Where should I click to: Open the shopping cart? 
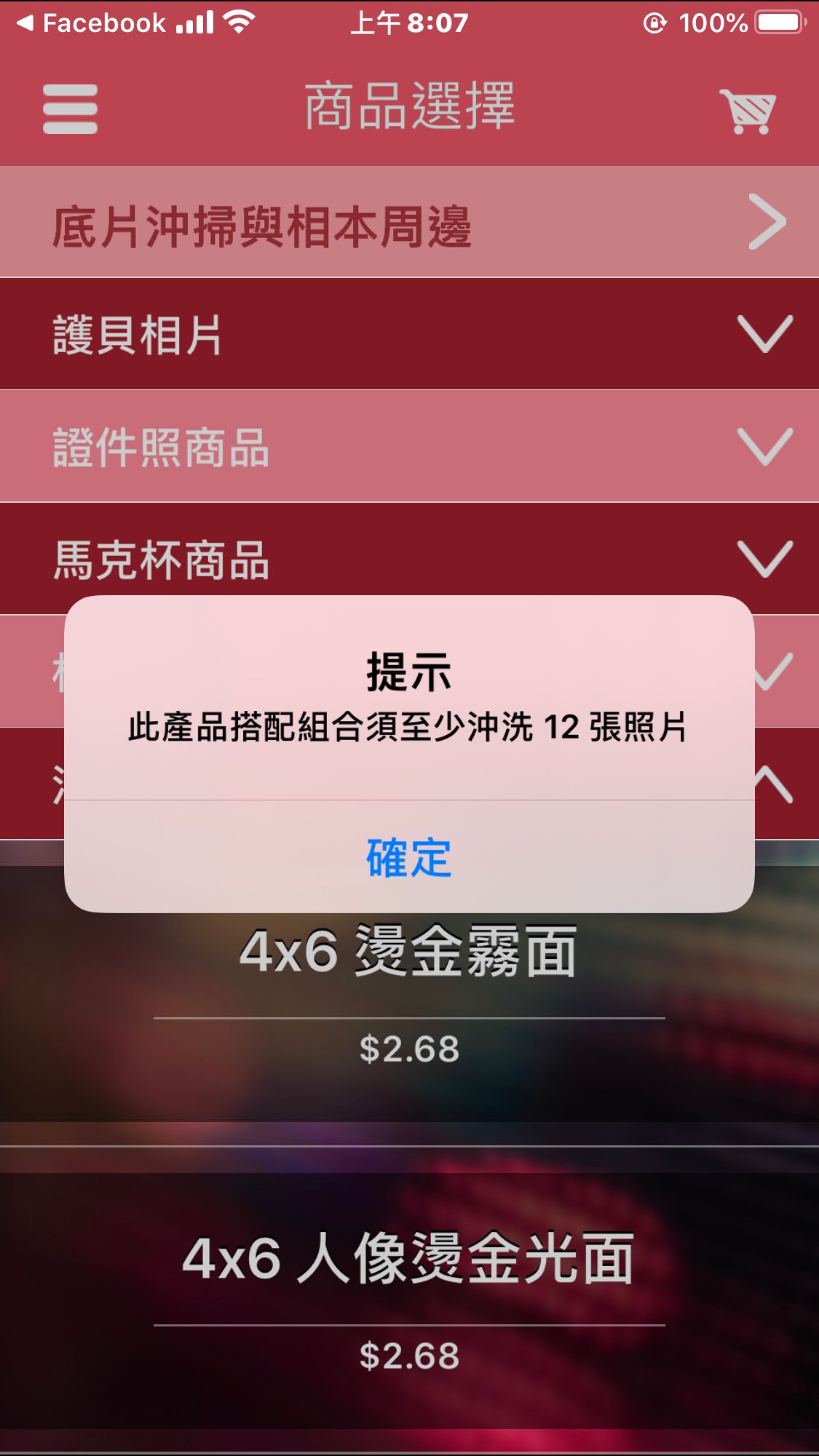click(748, 111)
